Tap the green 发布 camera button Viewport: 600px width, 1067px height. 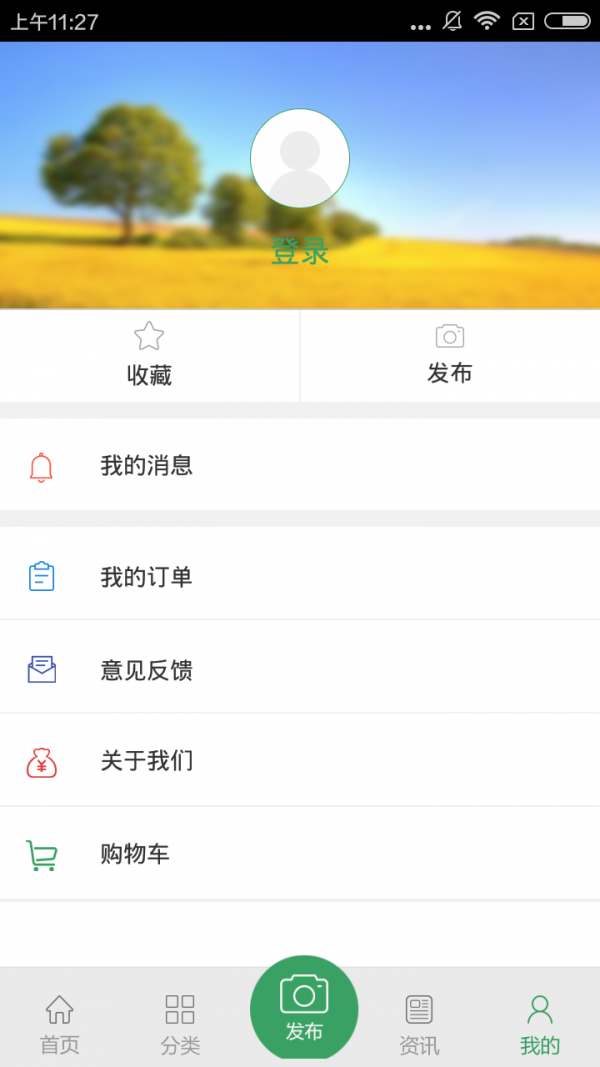point(304,1008)
